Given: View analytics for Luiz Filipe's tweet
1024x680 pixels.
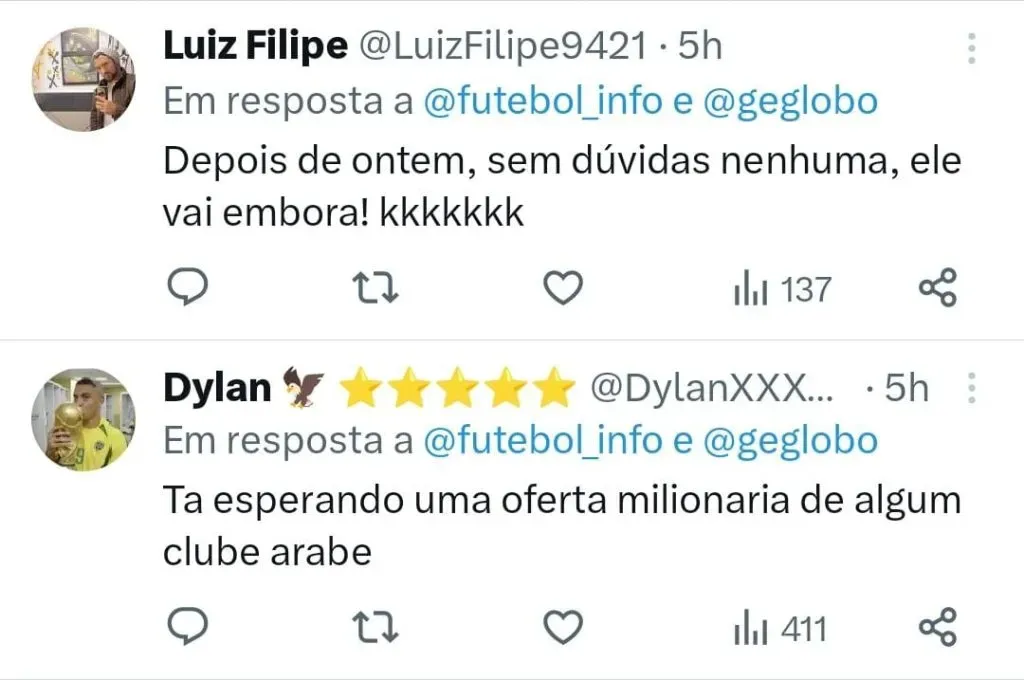Looking at the screenshot, I should (781, 290).
